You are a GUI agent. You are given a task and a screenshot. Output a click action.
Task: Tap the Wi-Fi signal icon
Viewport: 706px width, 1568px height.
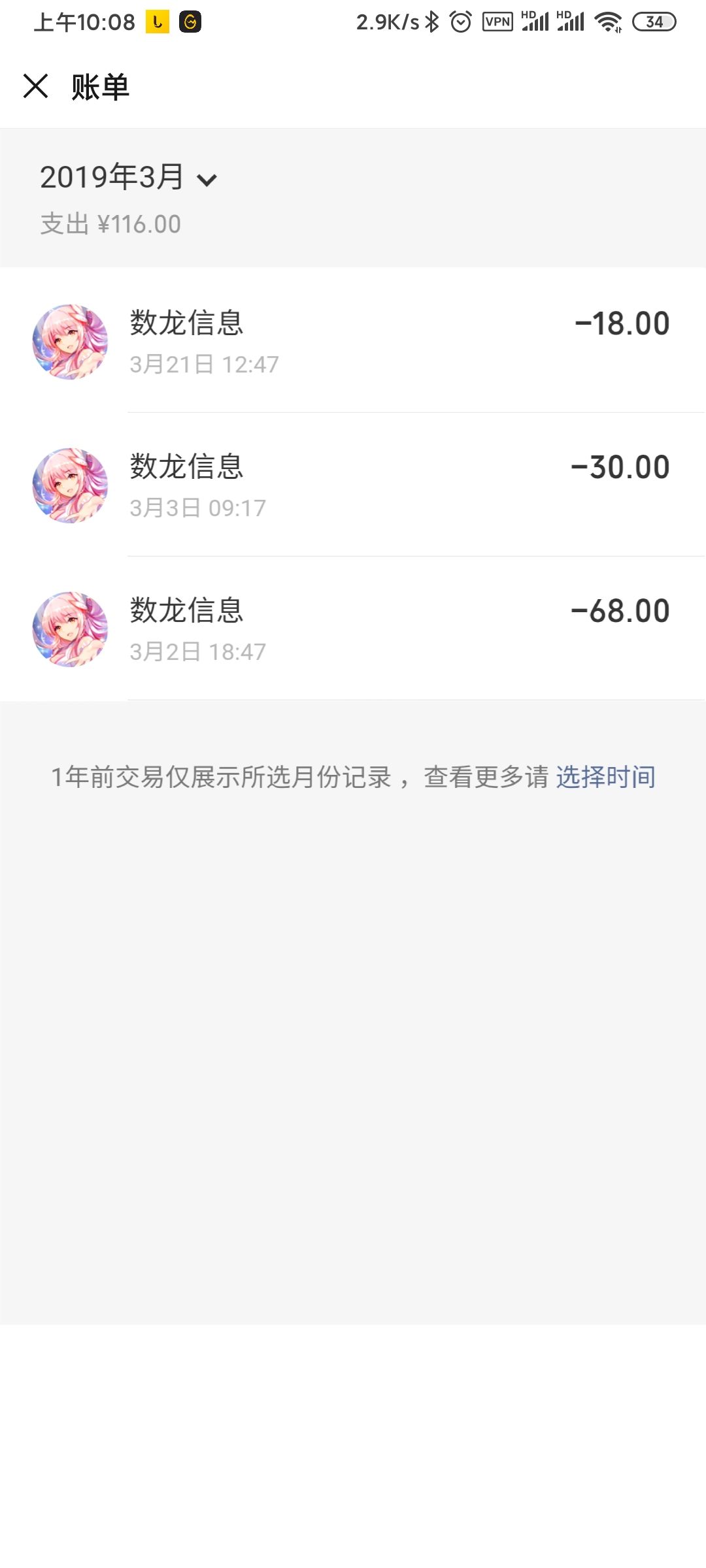609,22
